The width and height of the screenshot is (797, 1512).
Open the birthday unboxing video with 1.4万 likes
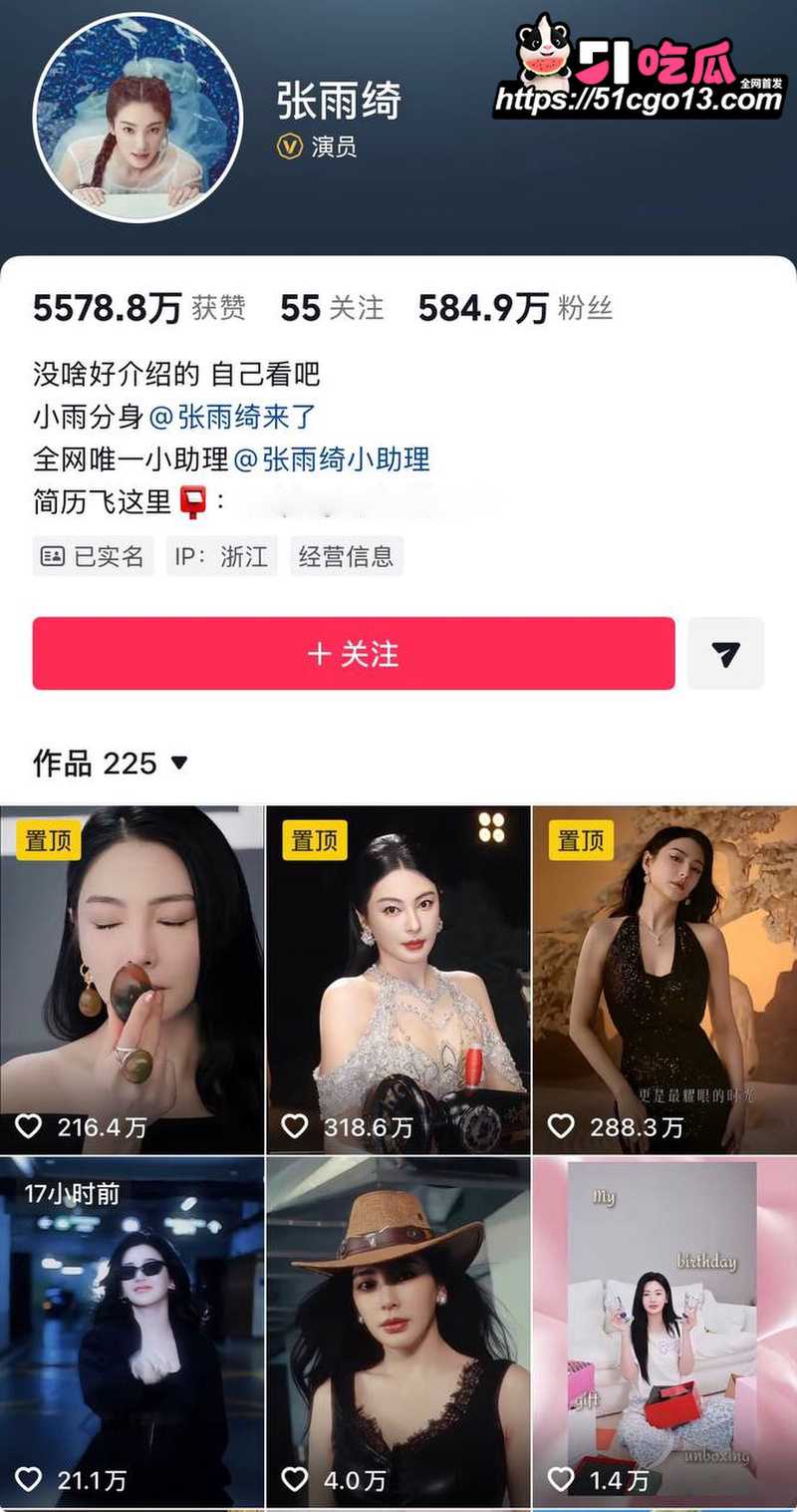point(665,1333)
